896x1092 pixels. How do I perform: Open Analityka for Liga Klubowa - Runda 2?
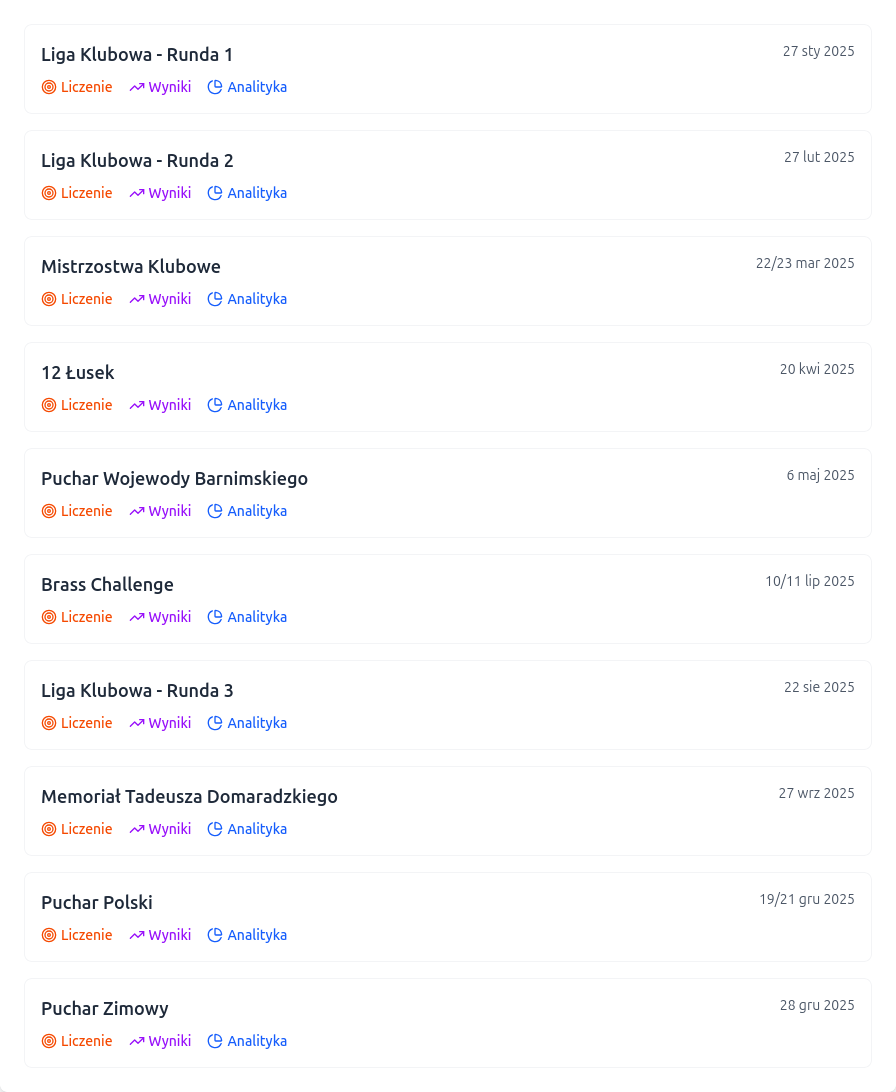coord(247,193)
